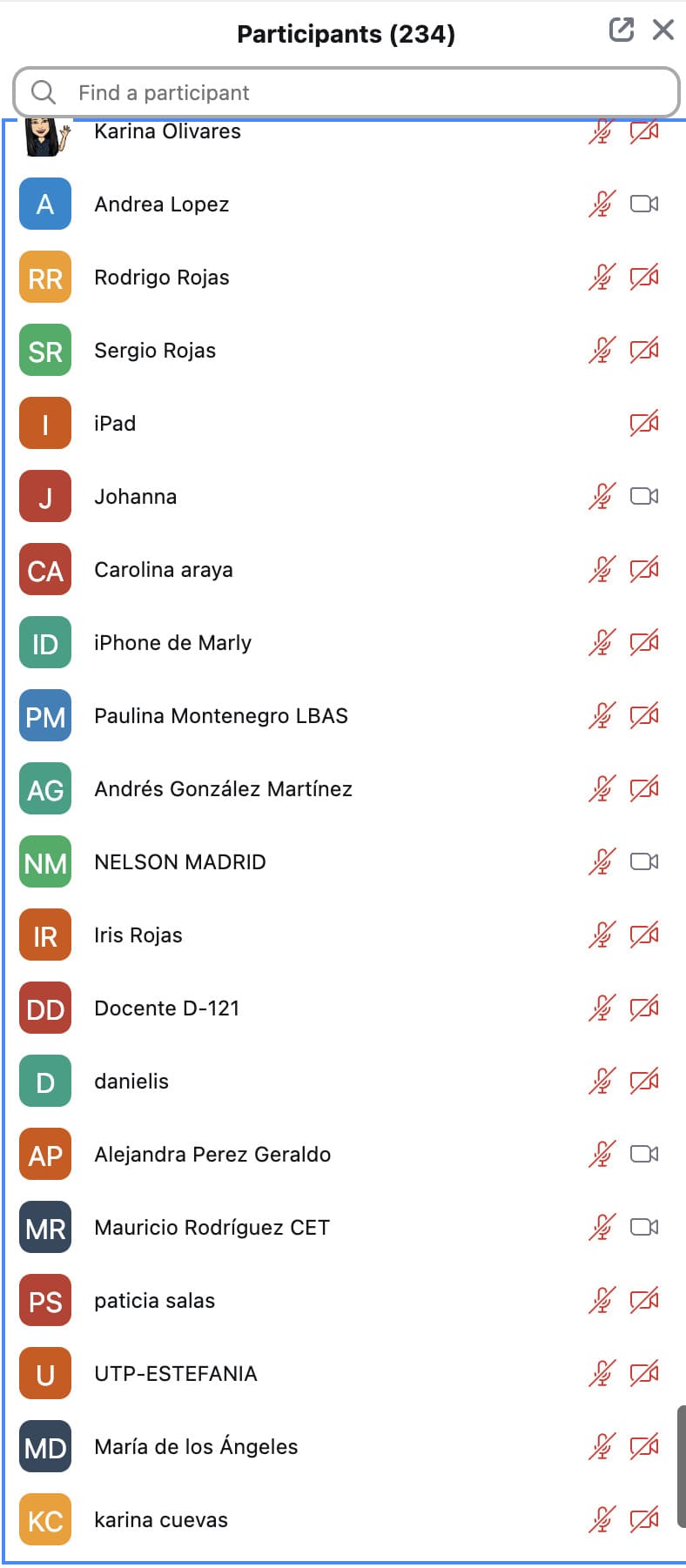Tap Paulina Montenegro LBAS entry
686x1568 pixels.
[x=343, y=715]
